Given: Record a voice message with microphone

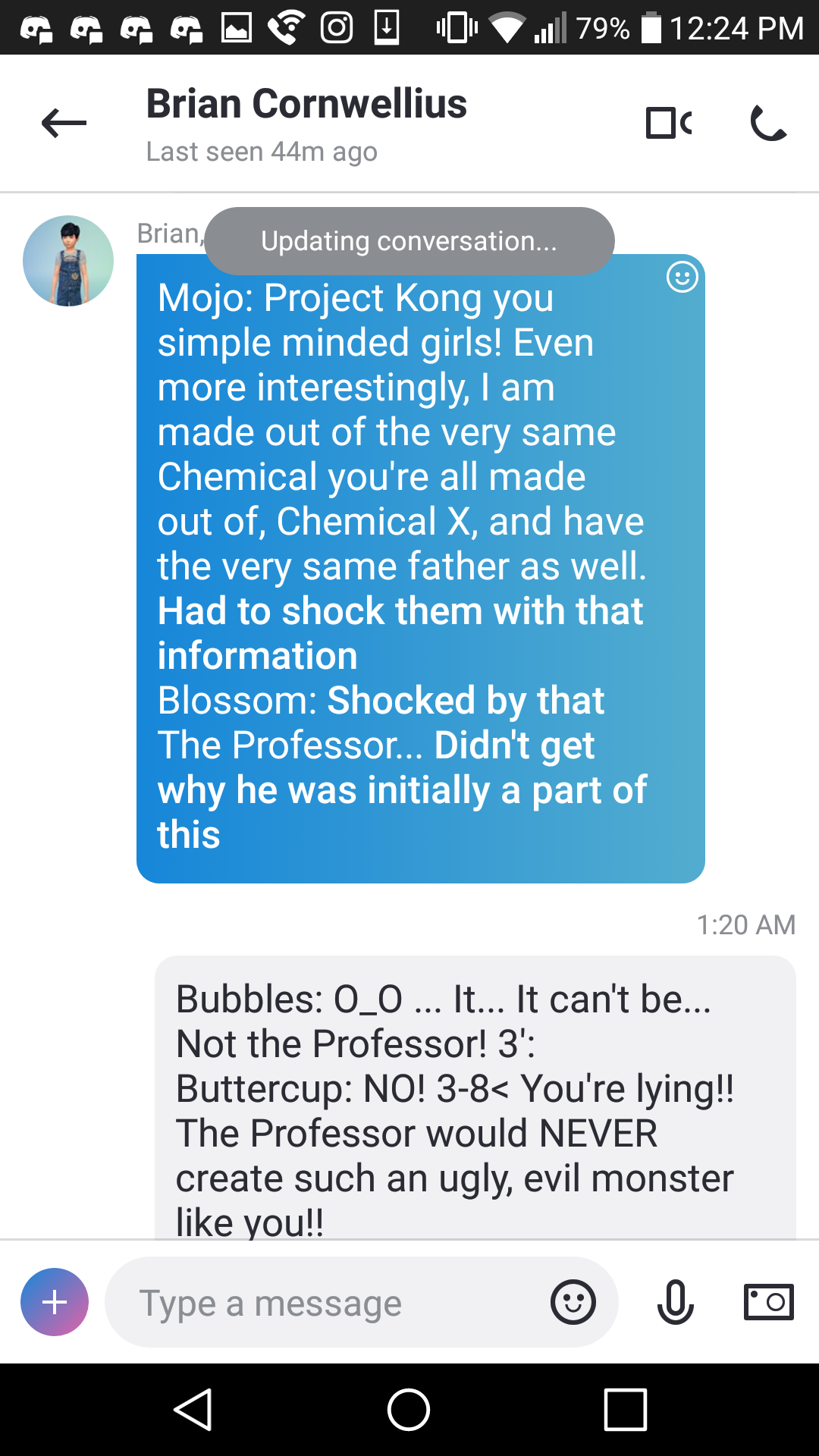Looking at the screenshot, I should tap(675, 1302).
